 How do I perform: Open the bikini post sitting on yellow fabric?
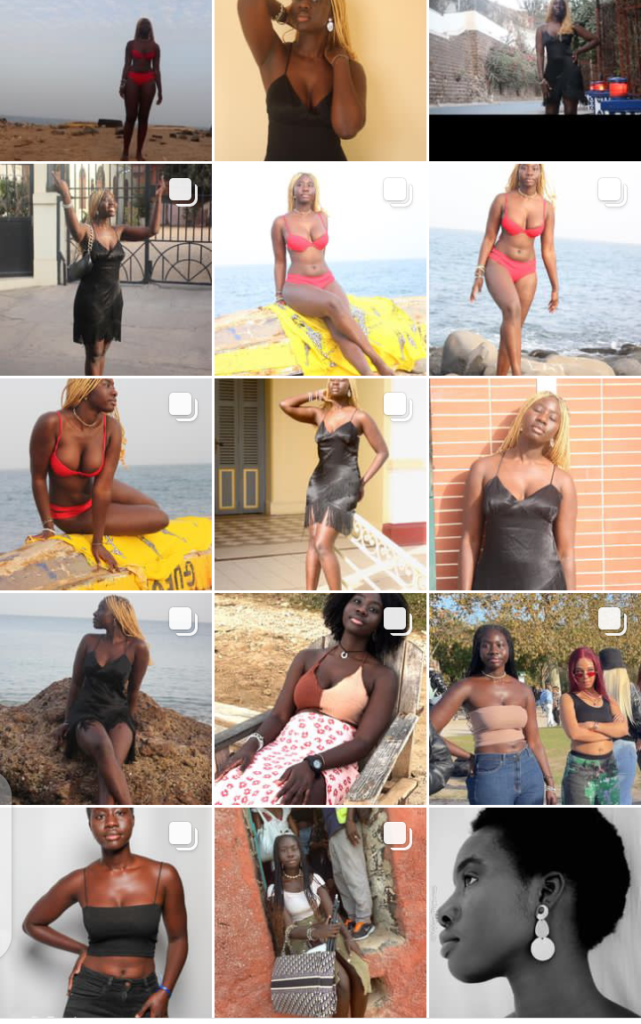pos(320,269)
